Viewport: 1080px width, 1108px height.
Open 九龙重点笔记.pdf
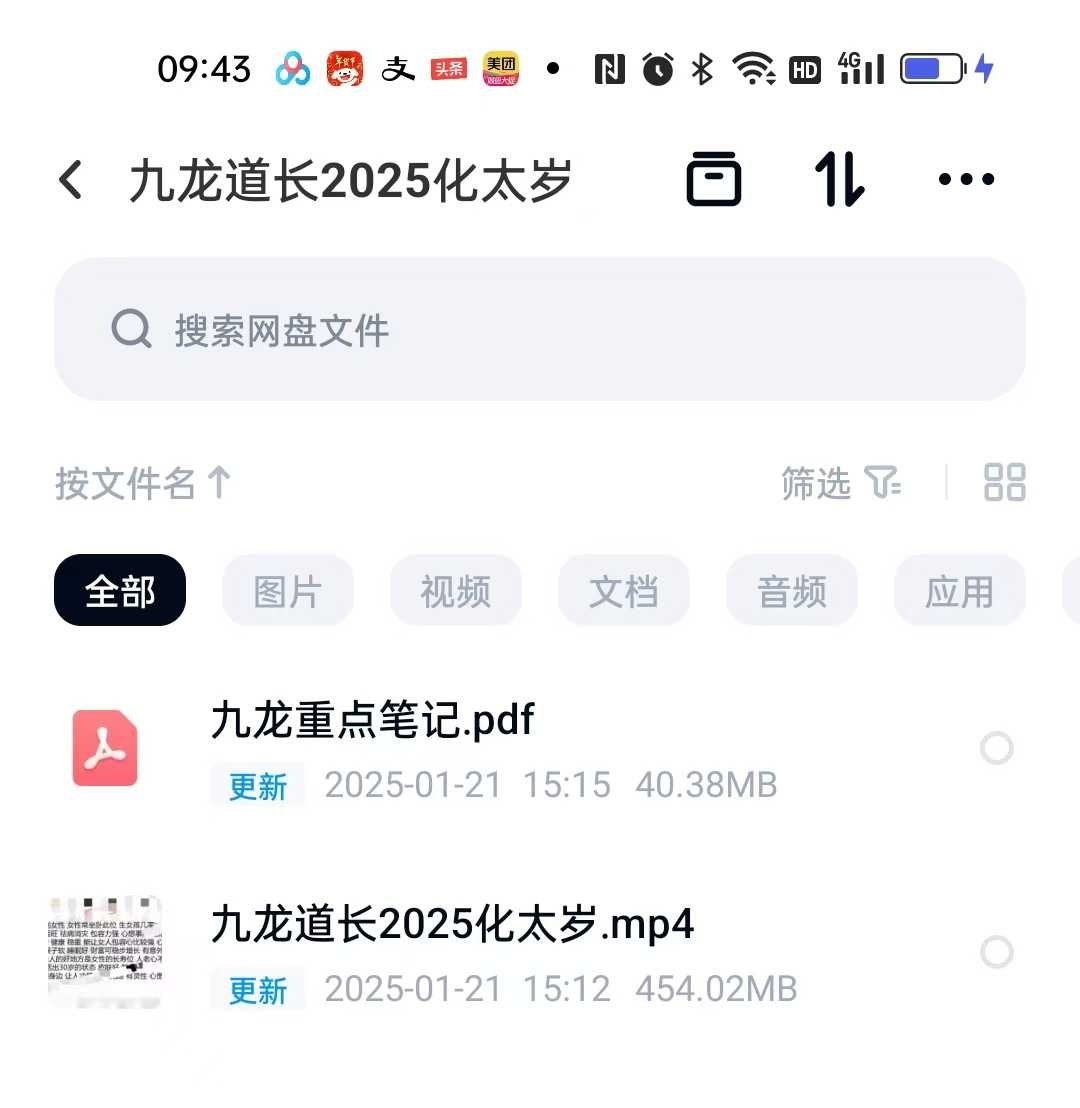[372, 720]
